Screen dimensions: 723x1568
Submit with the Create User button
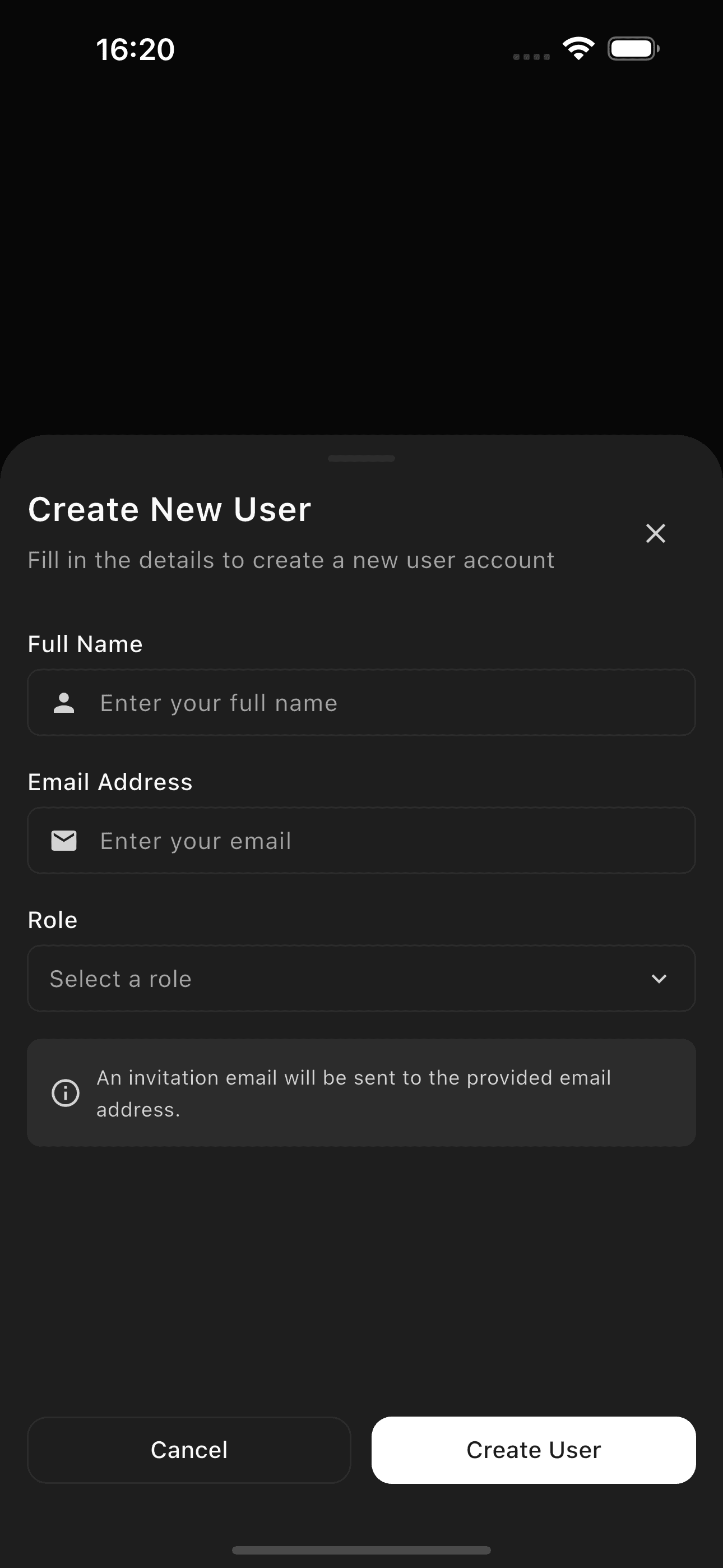533,1450
